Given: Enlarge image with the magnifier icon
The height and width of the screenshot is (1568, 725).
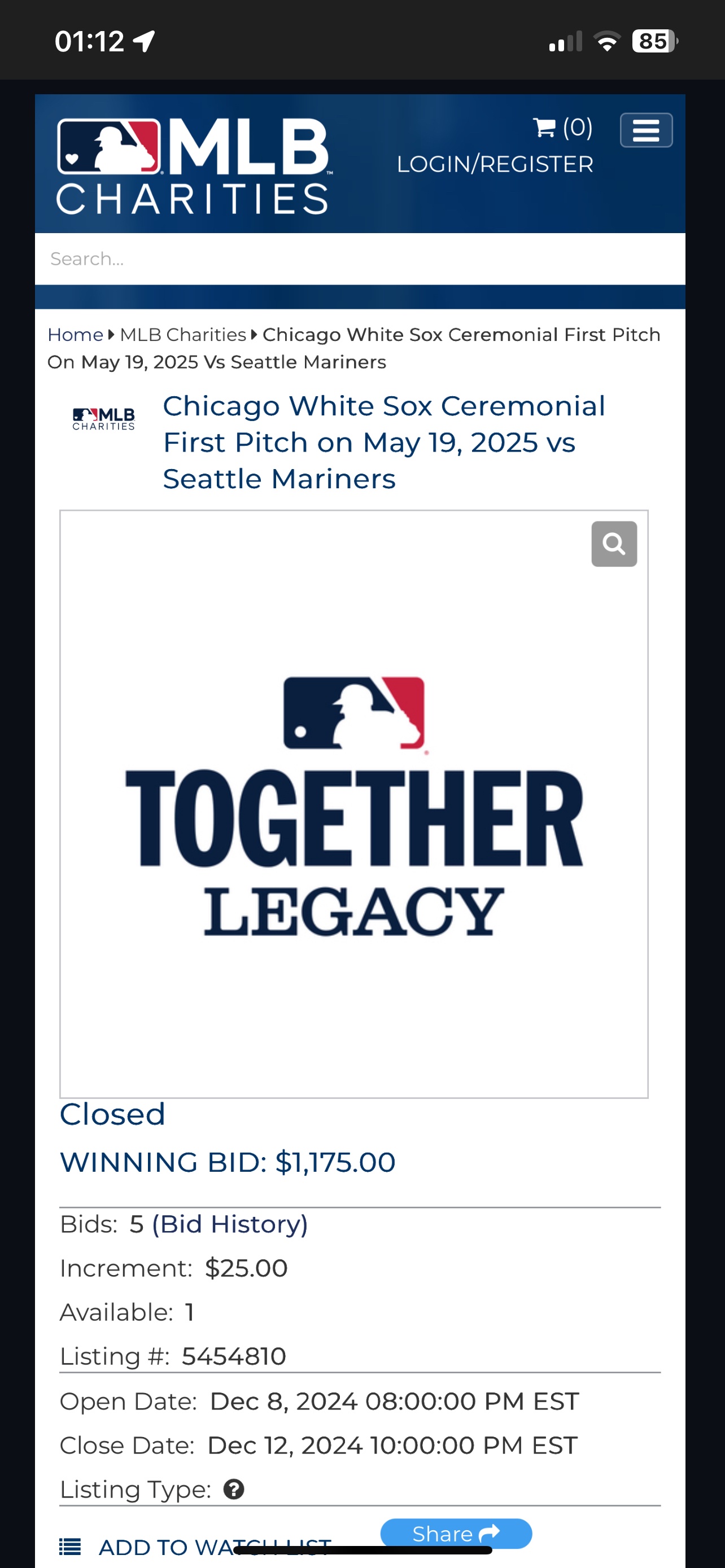Looking at the screenshot, I should 614,544.
